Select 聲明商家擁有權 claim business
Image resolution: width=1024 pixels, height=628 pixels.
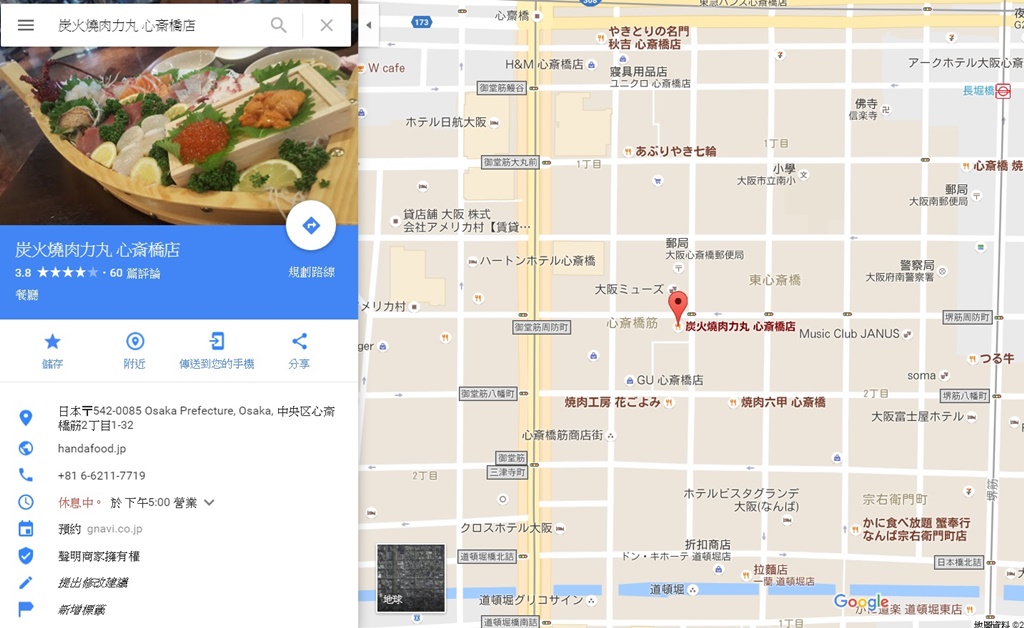98,556
